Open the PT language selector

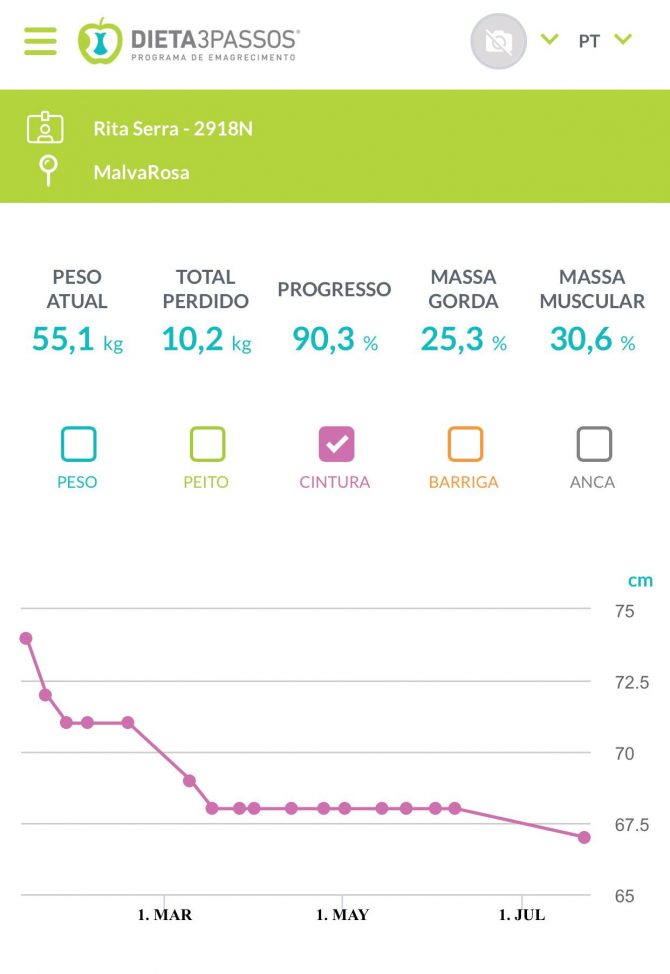click(605, 41)
